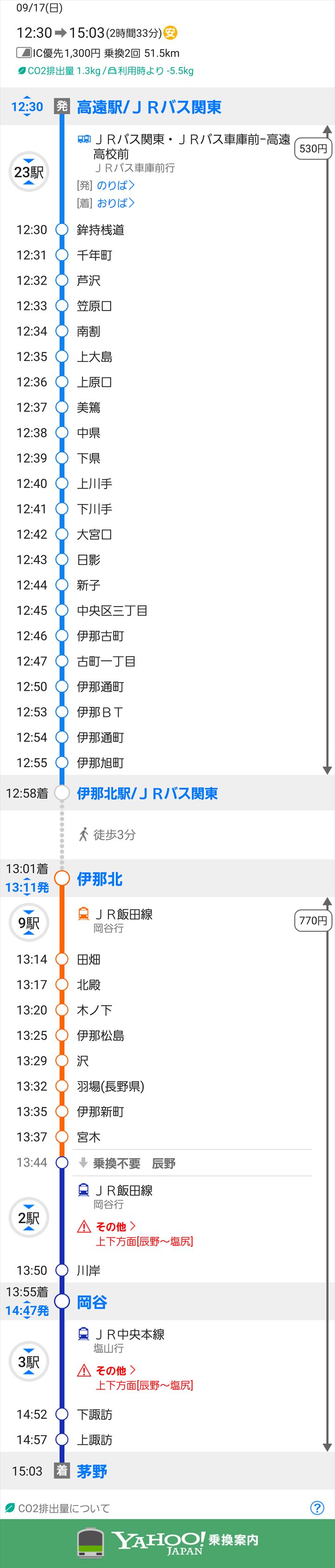
Task: Open 高遠駅/JRバス関東 station details
Action: coord(149,107)
